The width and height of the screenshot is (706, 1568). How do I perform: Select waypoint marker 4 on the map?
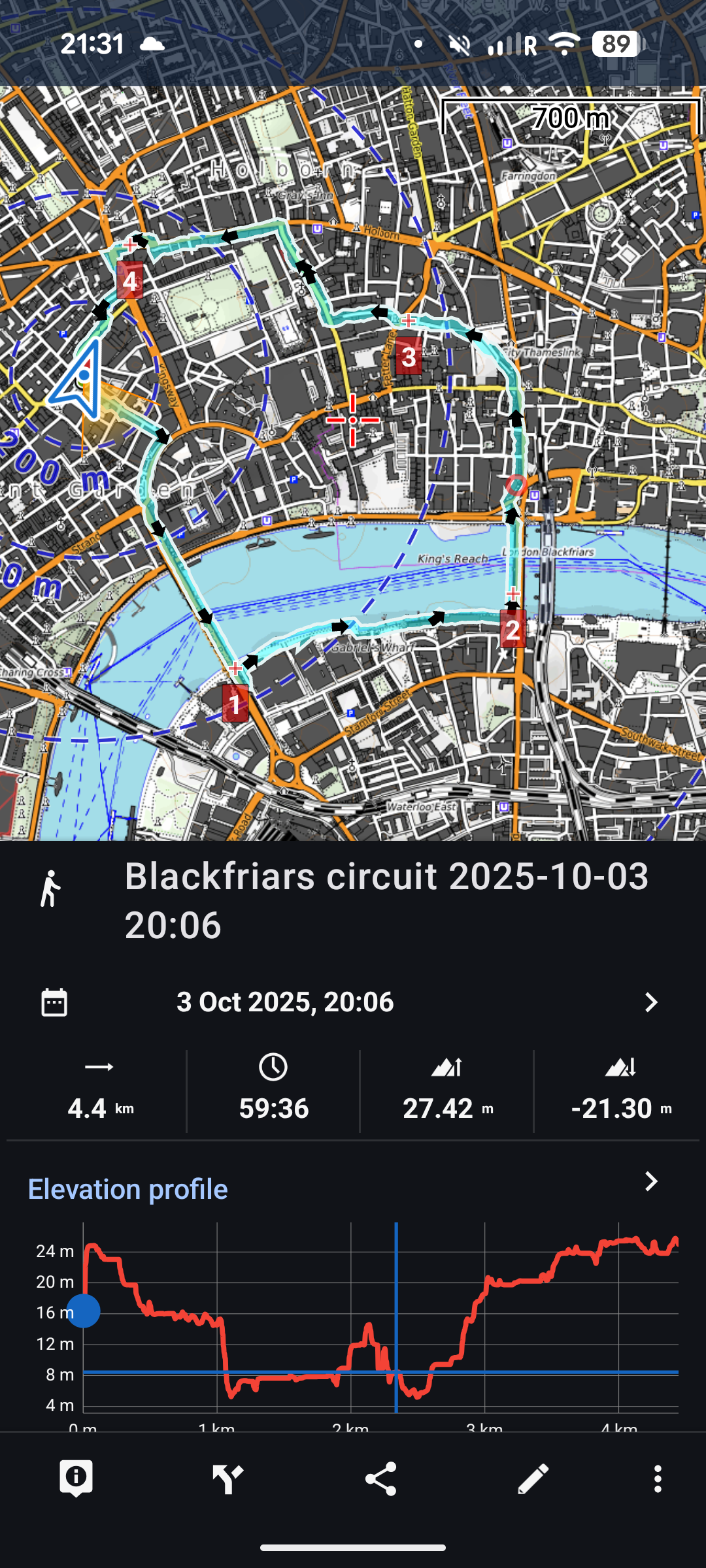(130, 280)
